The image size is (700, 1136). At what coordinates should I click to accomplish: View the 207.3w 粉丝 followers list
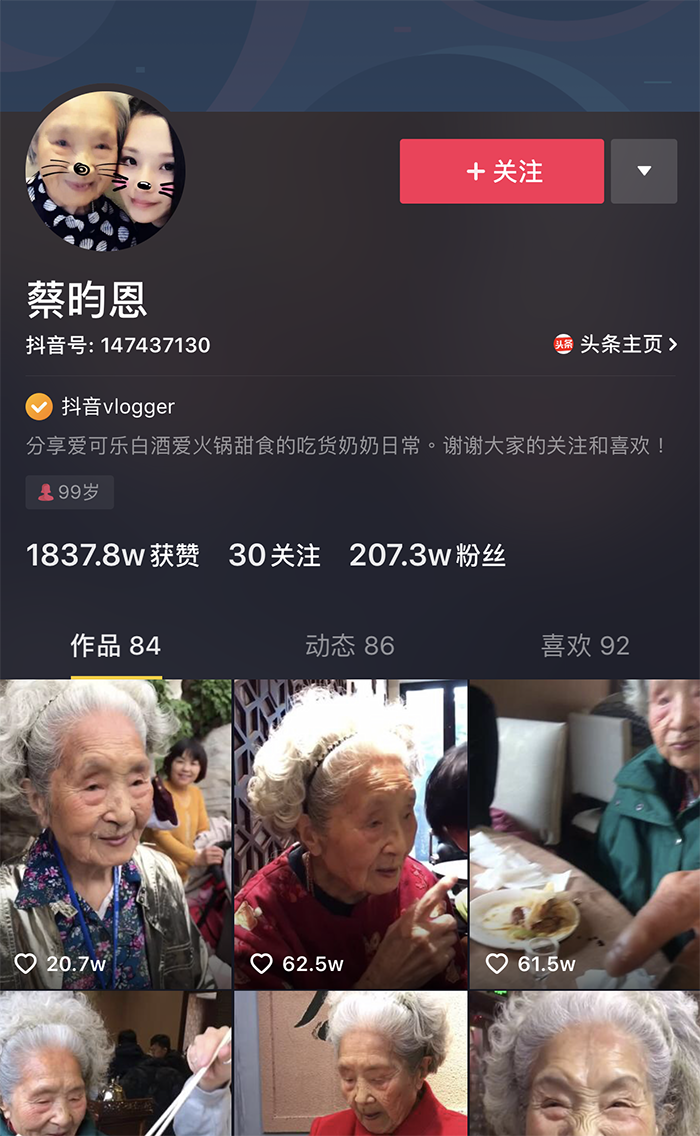coord(427,555)
